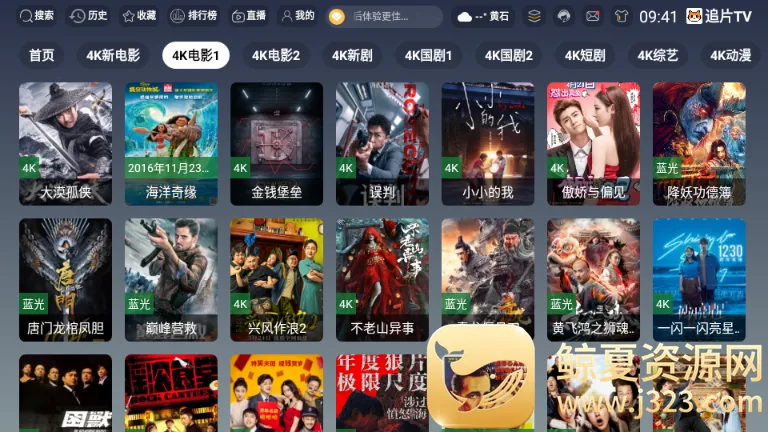
Task: Open 收藏 favorites
Action: coord(138,16)
